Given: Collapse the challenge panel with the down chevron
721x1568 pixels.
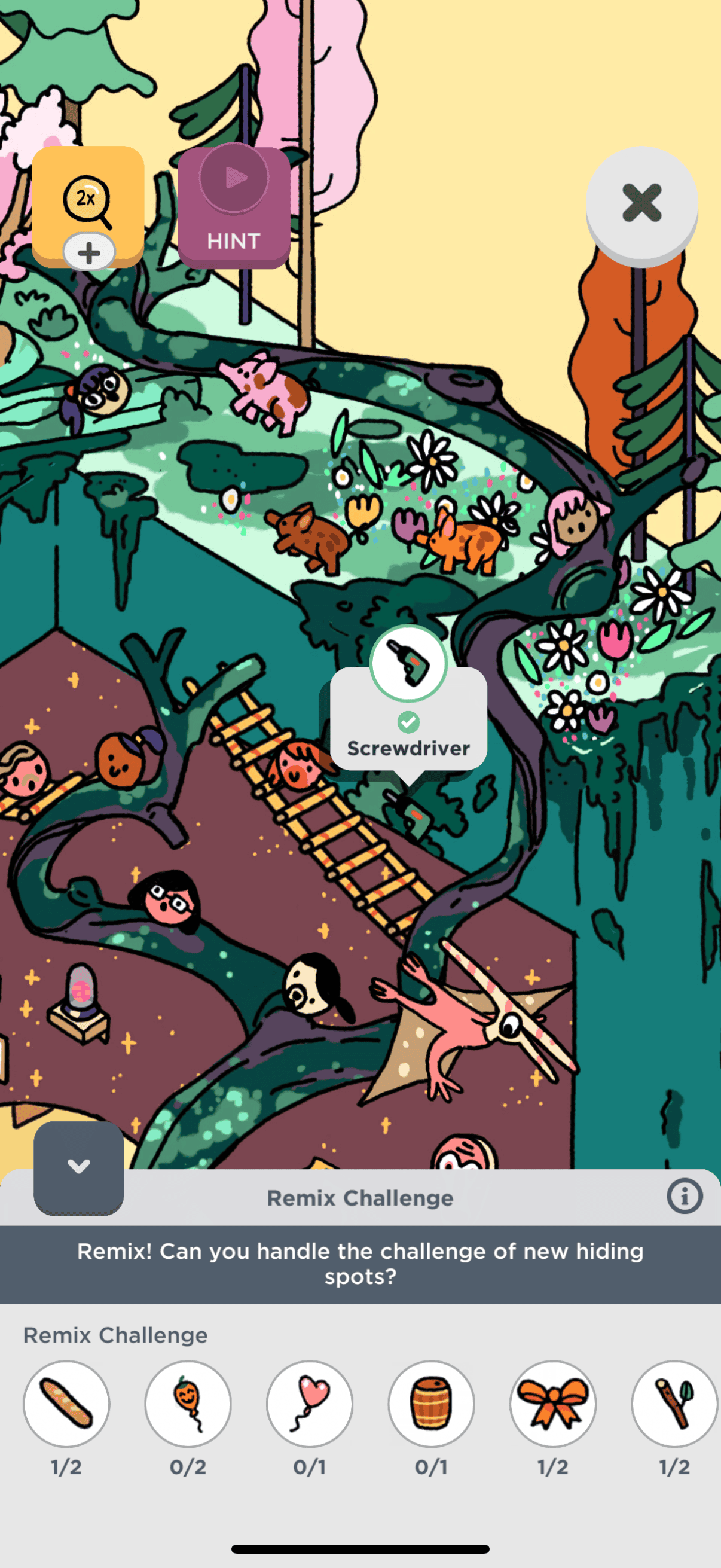Looking at the screenshot, I should click(78, 1167).
